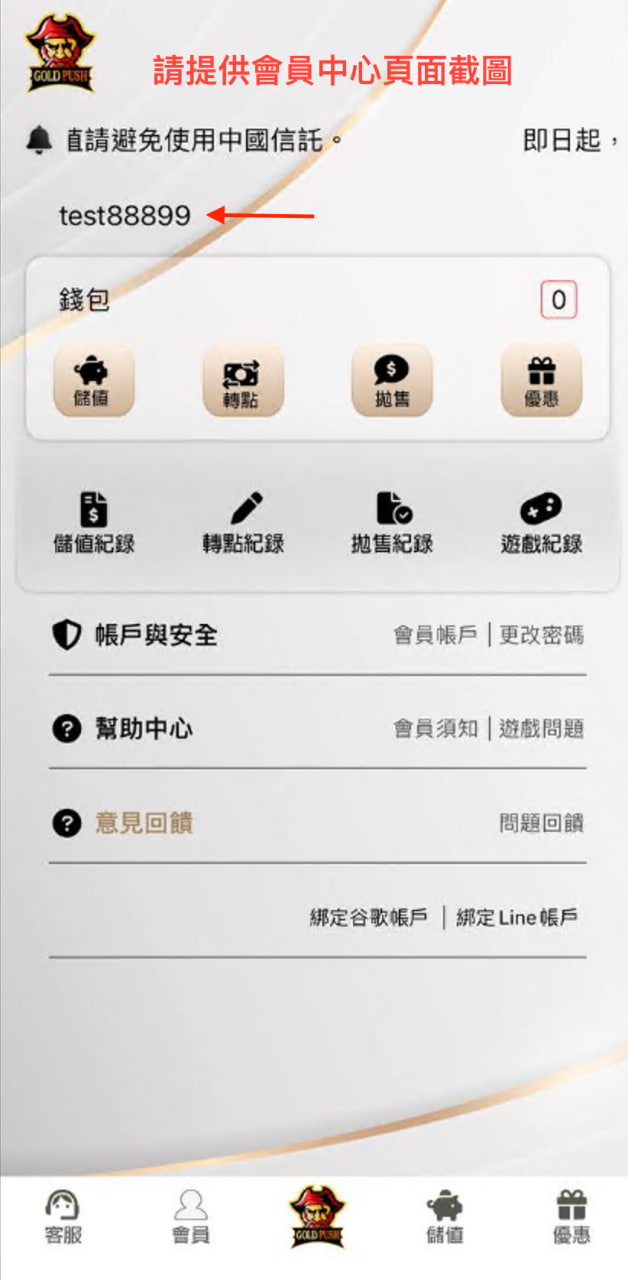The image size is (628, 1280).
Task: Open 問題回饋 feedback
Action: point(541,823)
